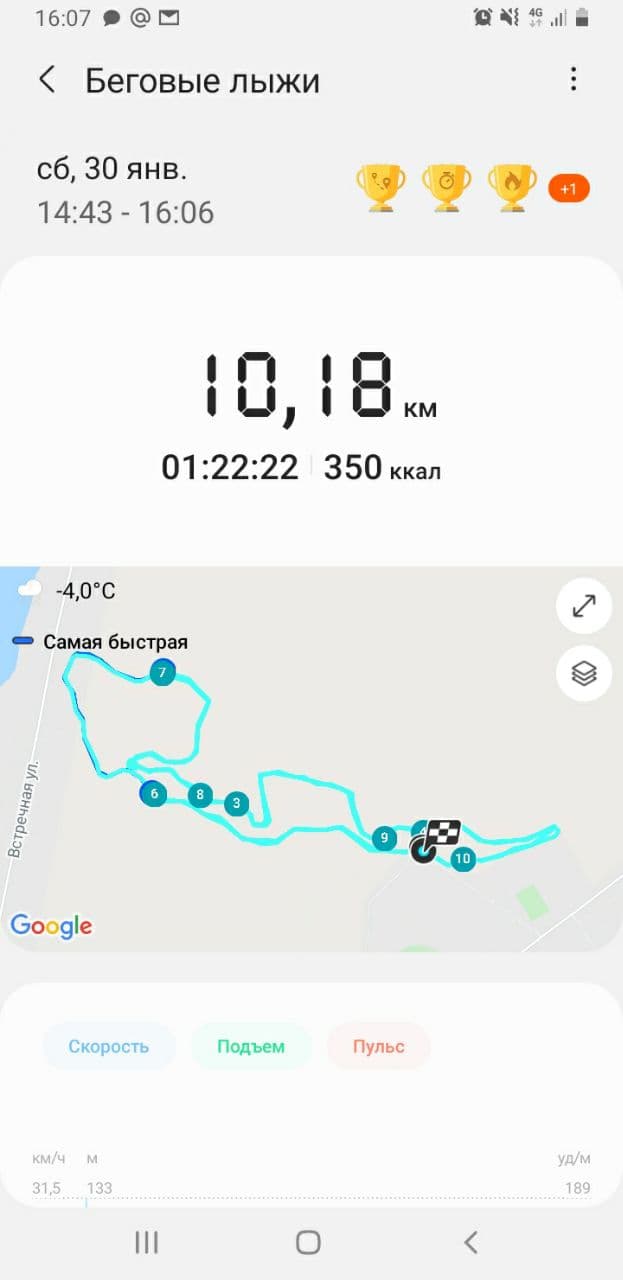Viewport: 623px width, 1280px height.
Task: Change map layers type
Action: click(584, 673)
